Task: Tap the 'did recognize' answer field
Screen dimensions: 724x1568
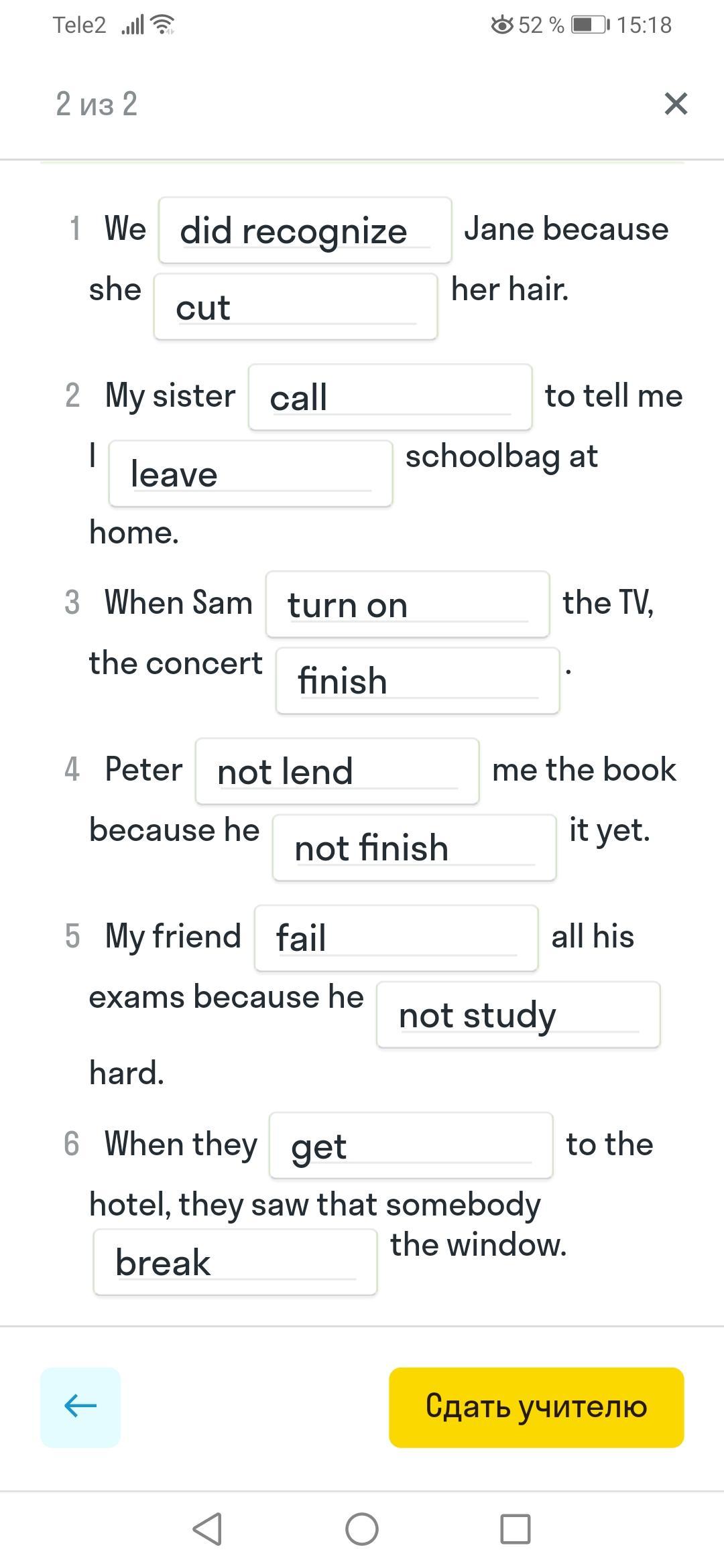Action: 305,231
